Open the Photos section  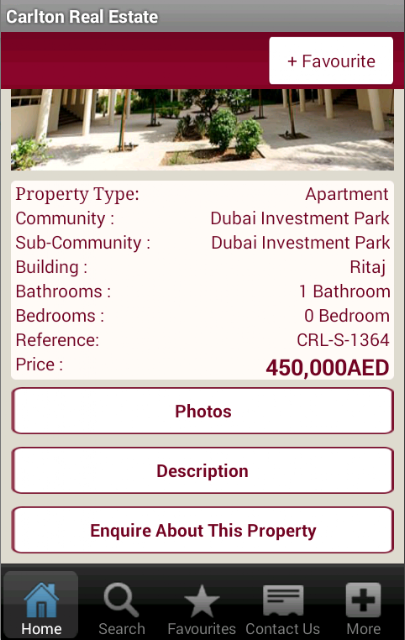click(202, 411)
